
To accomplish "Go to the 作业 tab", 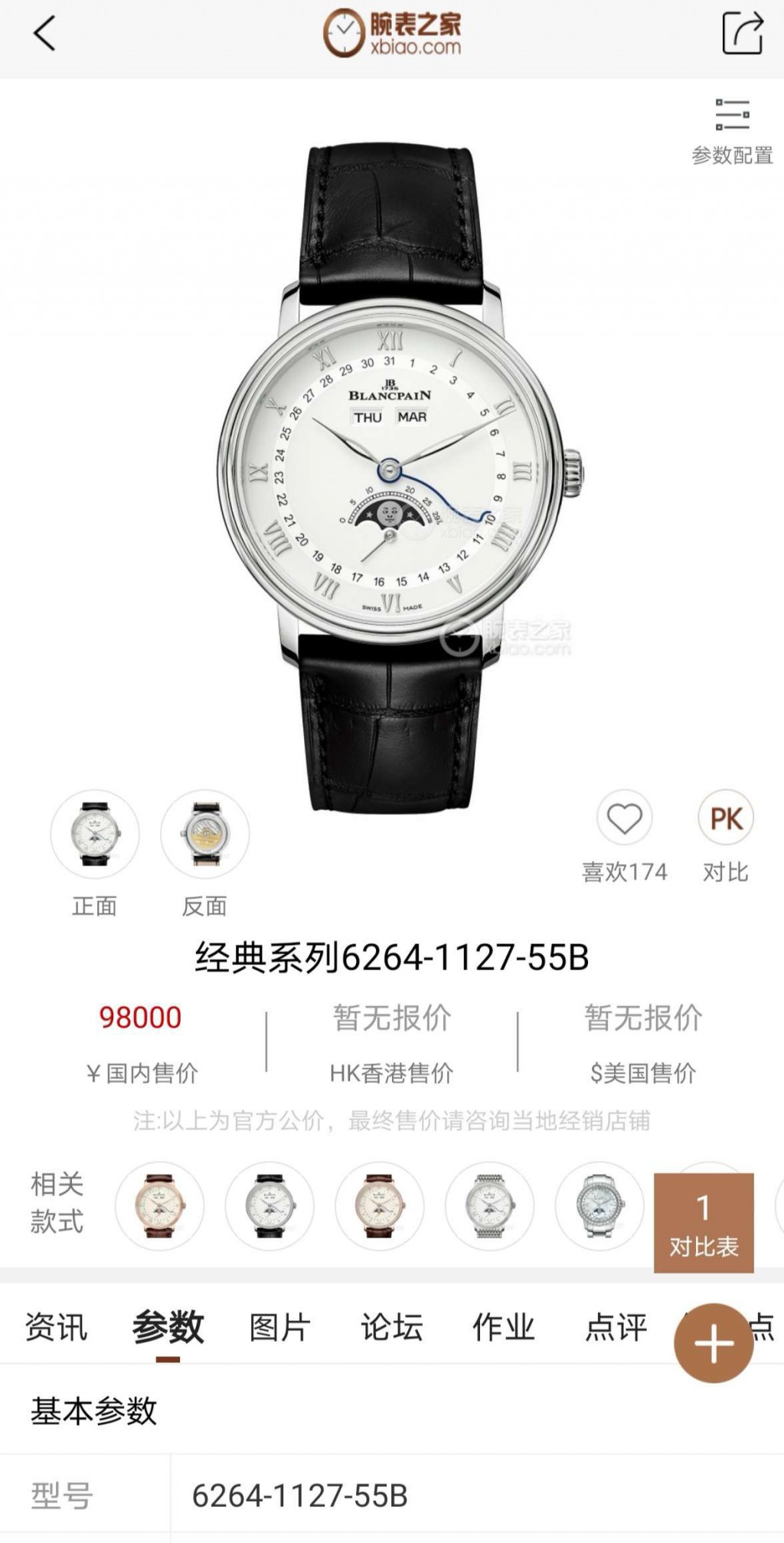I will tap(503, 1327).
